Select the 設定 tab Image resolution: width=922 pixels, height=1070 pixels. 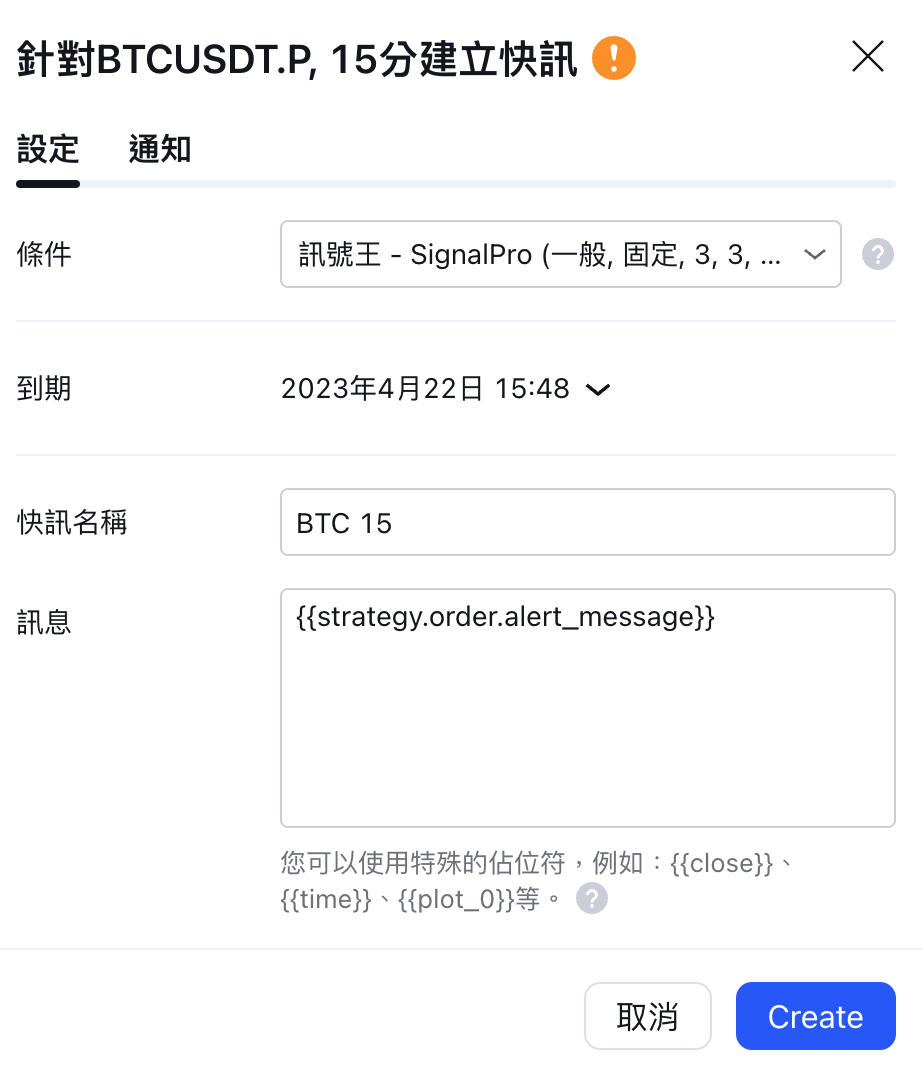48,150
